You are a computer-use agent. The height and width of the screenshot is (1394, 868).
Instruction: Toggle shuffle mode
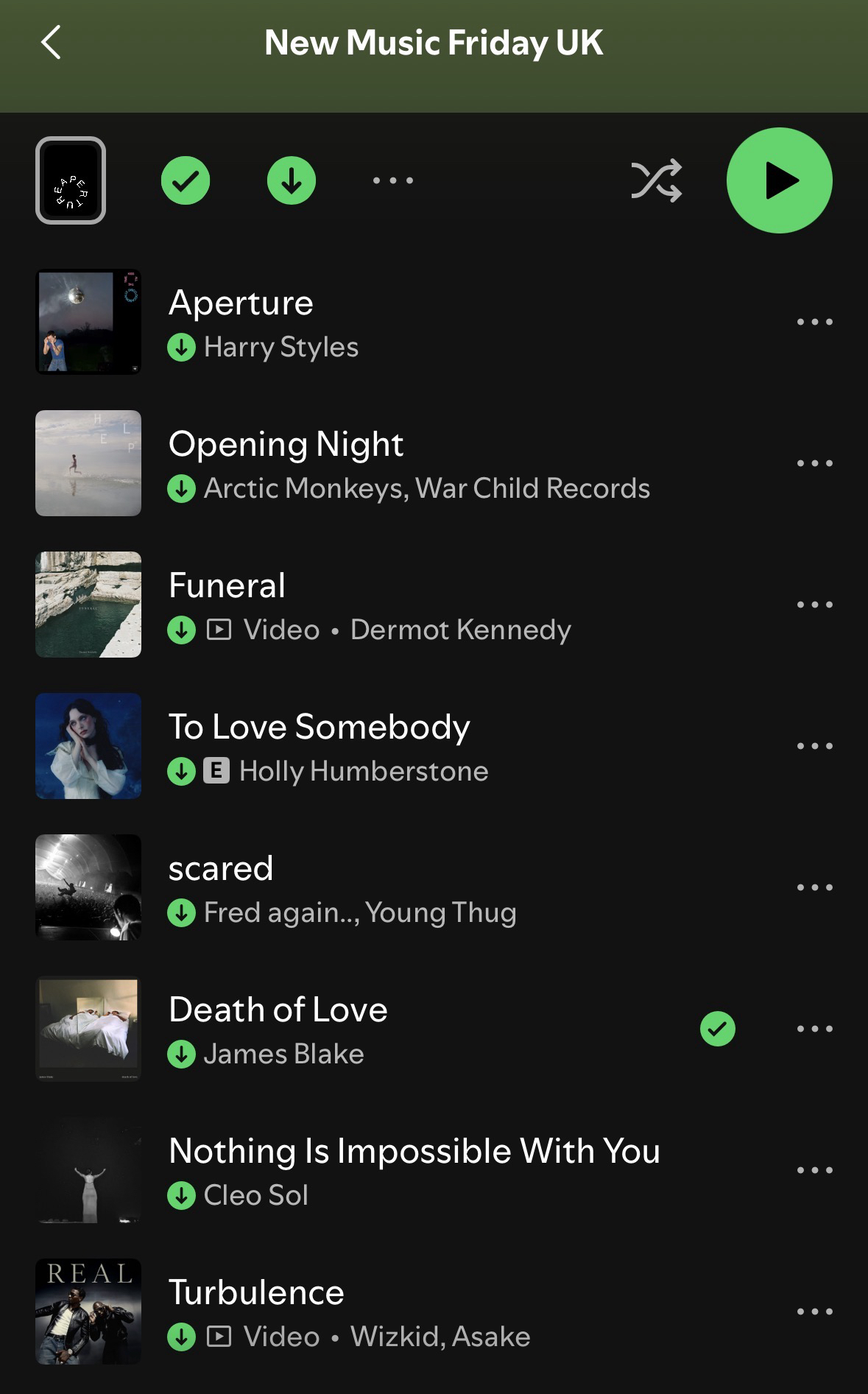point(656,180)
